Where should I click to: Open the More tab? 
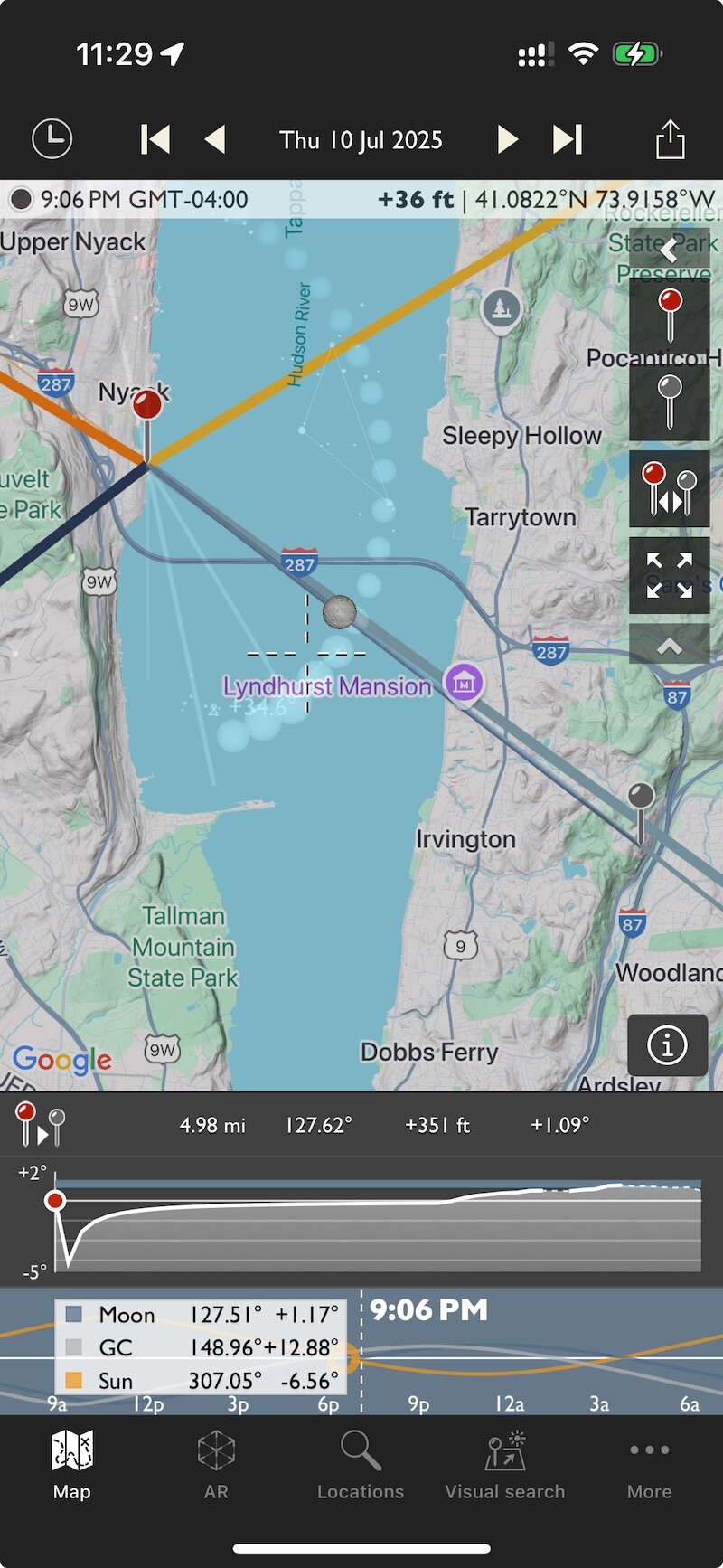click(650, 1465)
